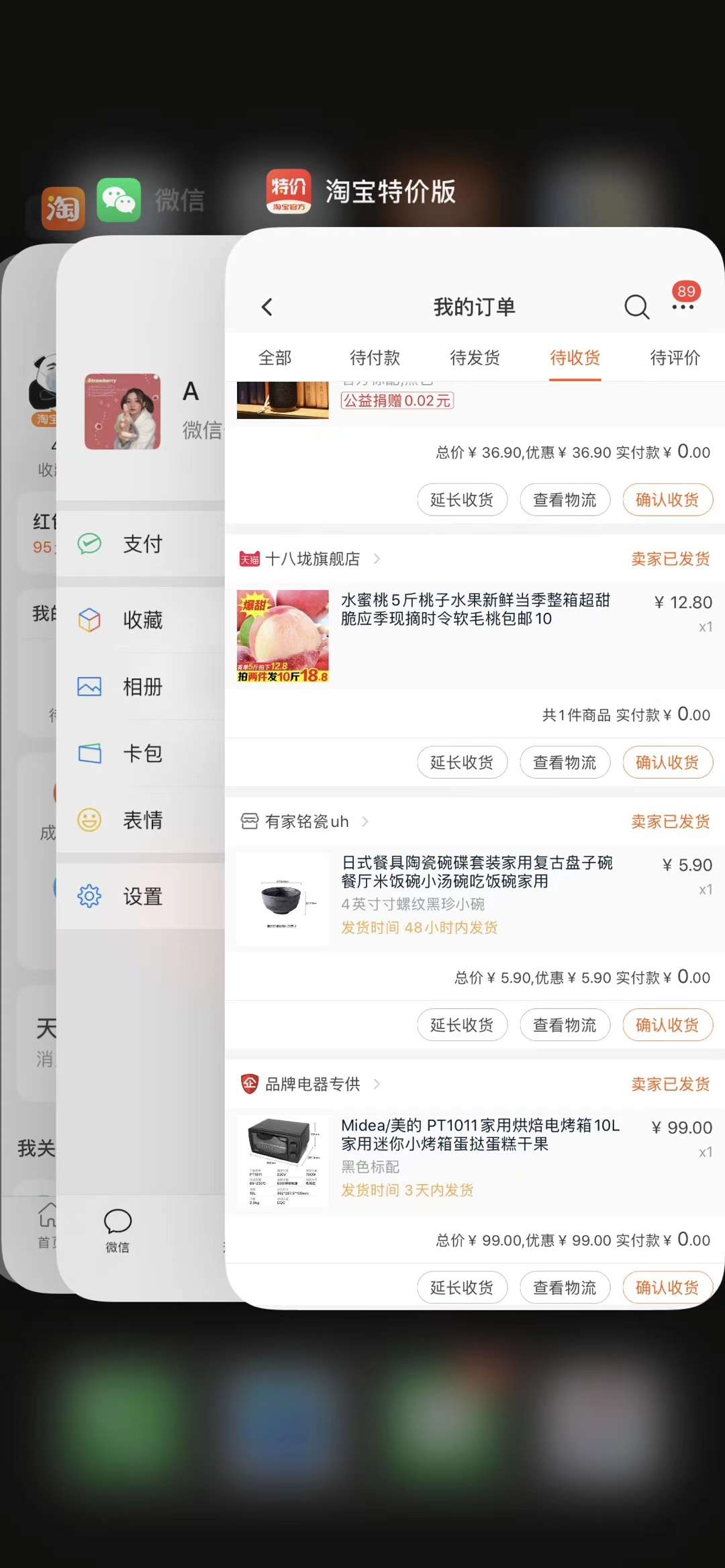725x1568 pixels.
Task: Select the 待评价 tab
Action: [x=675, y=358]
